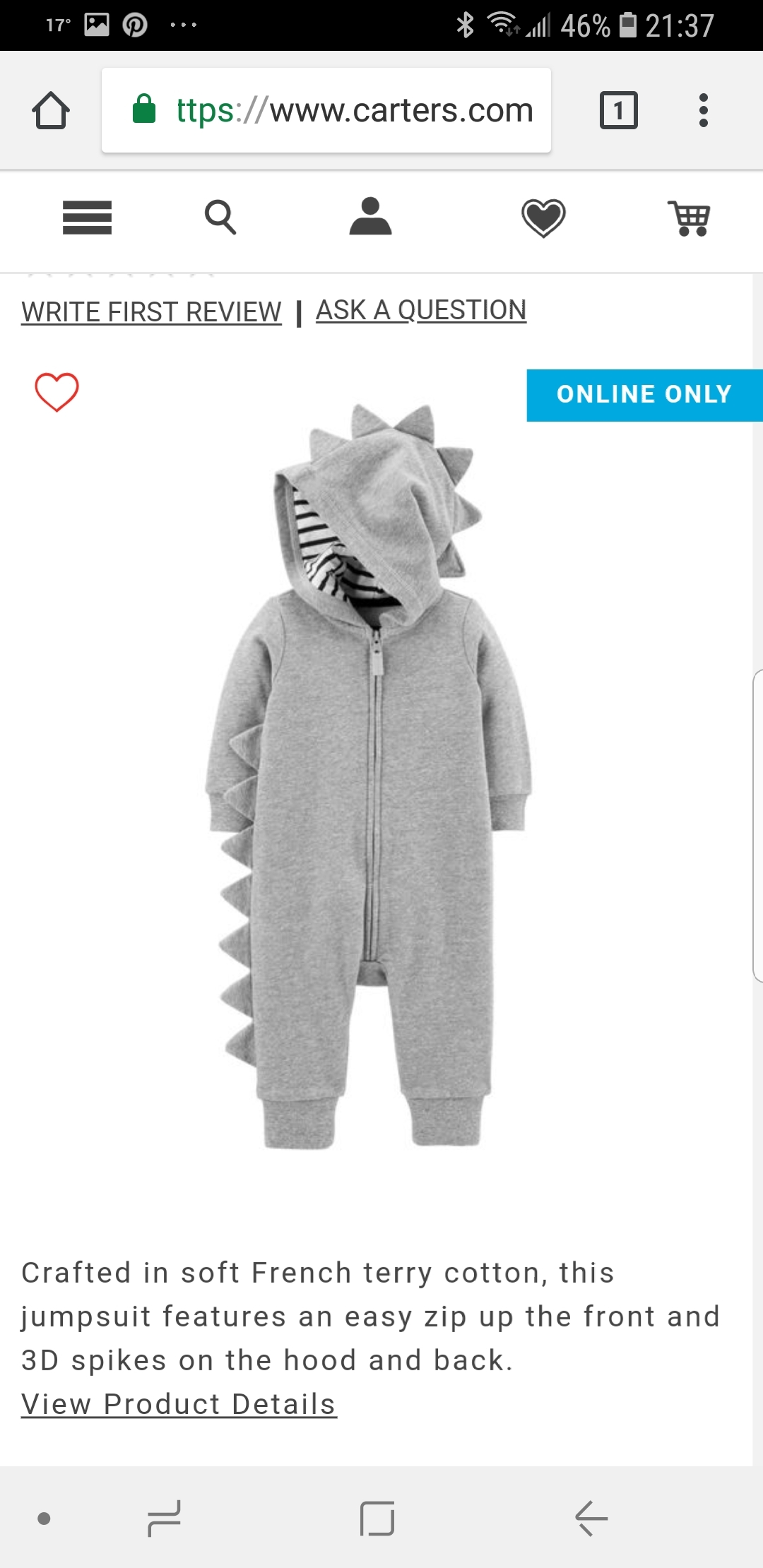Open the browser overflow menu
The width and height of the screenshot is (763, 1568).
tap(703, 111)
